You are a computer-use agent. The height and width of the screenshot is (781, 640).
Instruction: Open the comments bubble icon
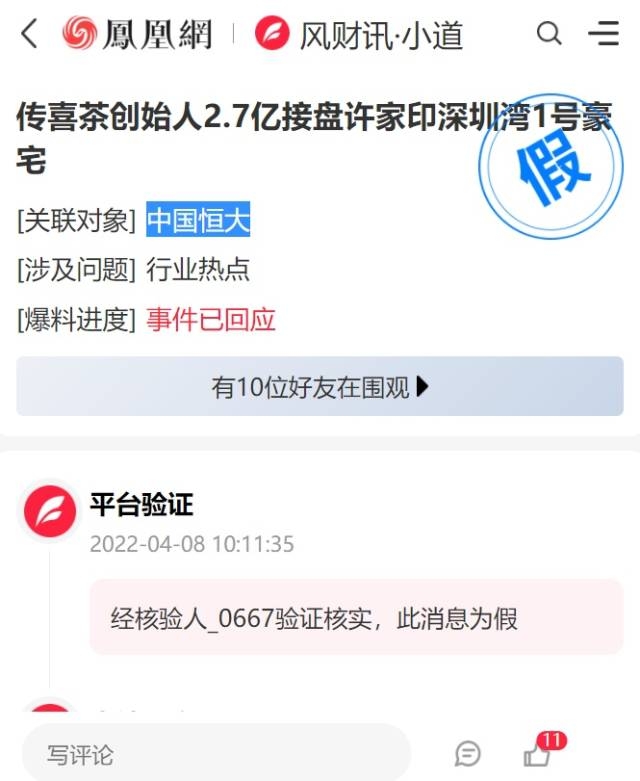[x=468, y=754]
